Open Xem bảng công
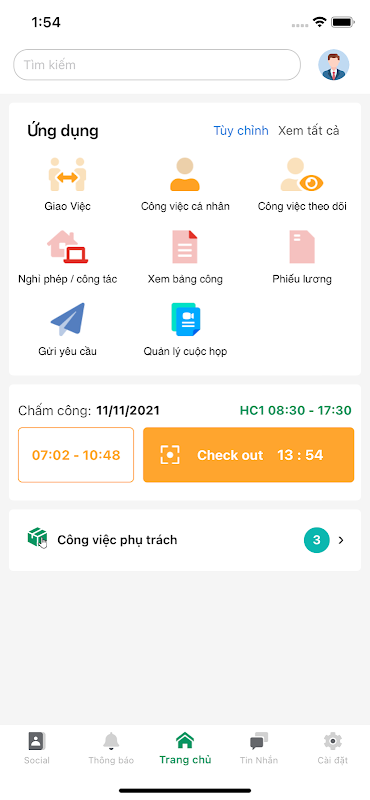 (x=185, y=257)
